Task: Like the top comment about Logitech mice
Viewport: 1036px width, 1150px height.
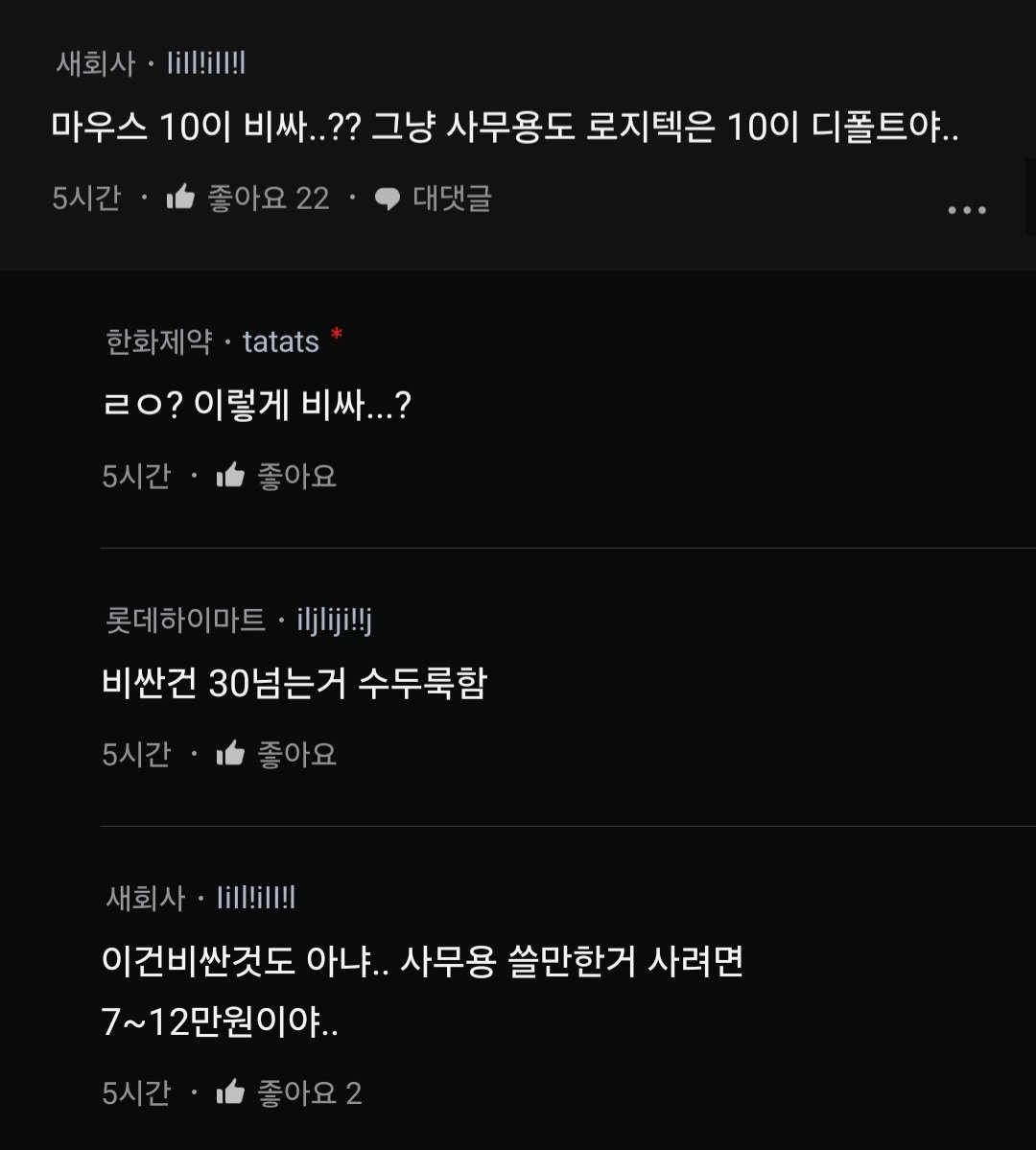Action: tap(181, 199)
